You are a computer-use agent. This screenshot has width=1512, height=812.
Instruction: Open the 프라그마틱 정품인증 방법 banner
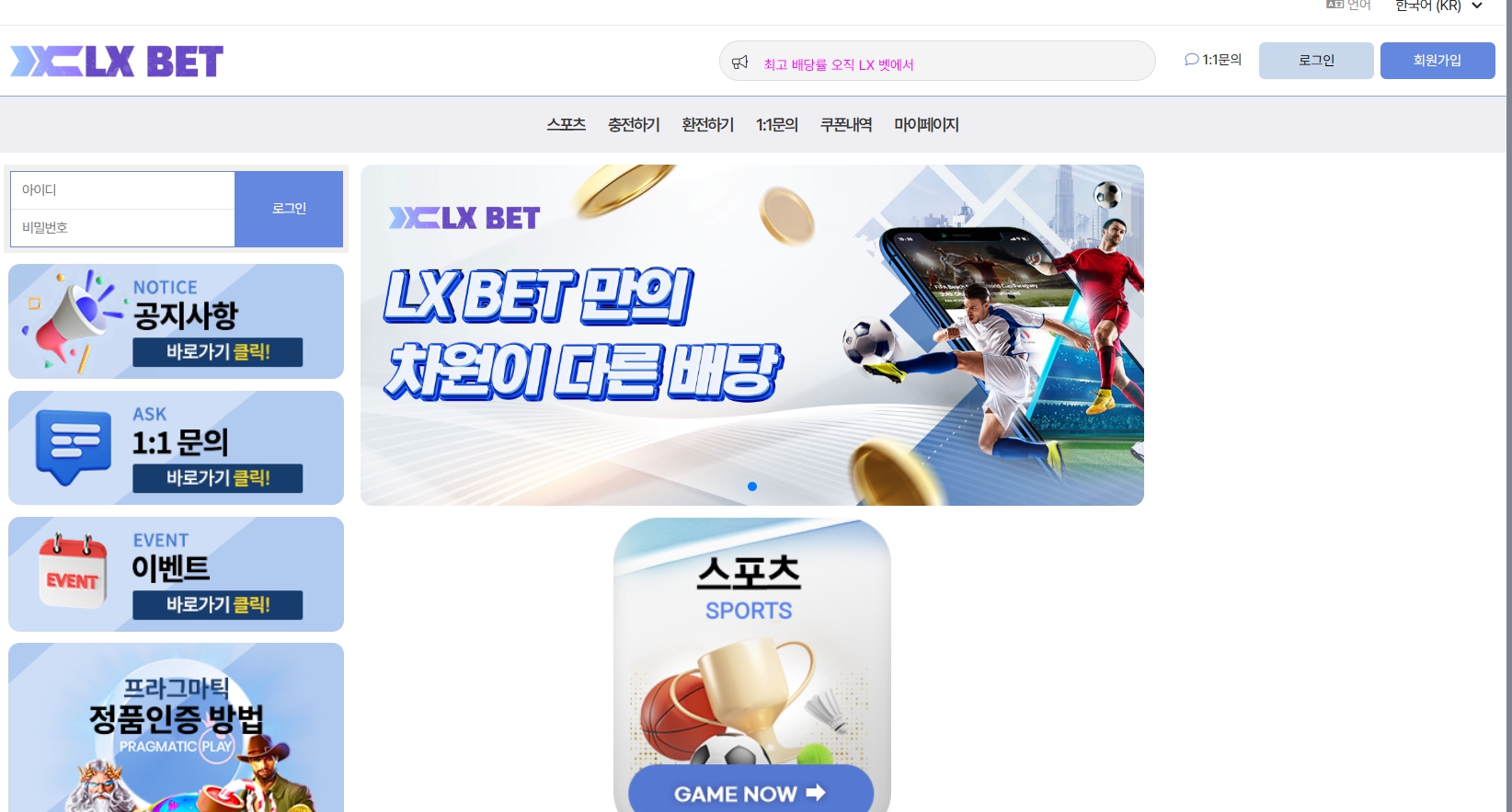coord(176,726)
